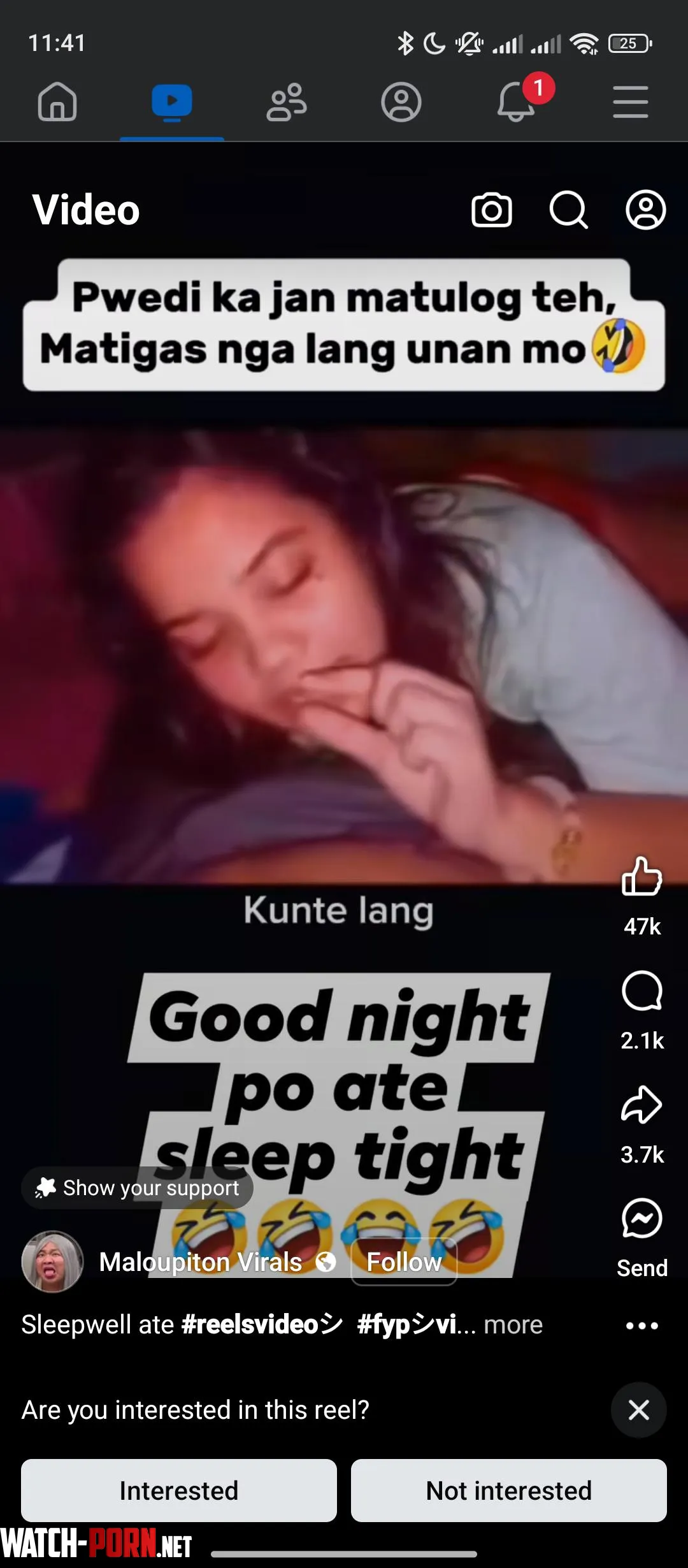Tap Show your support

pyautogui.click(x=138, y=1188)
